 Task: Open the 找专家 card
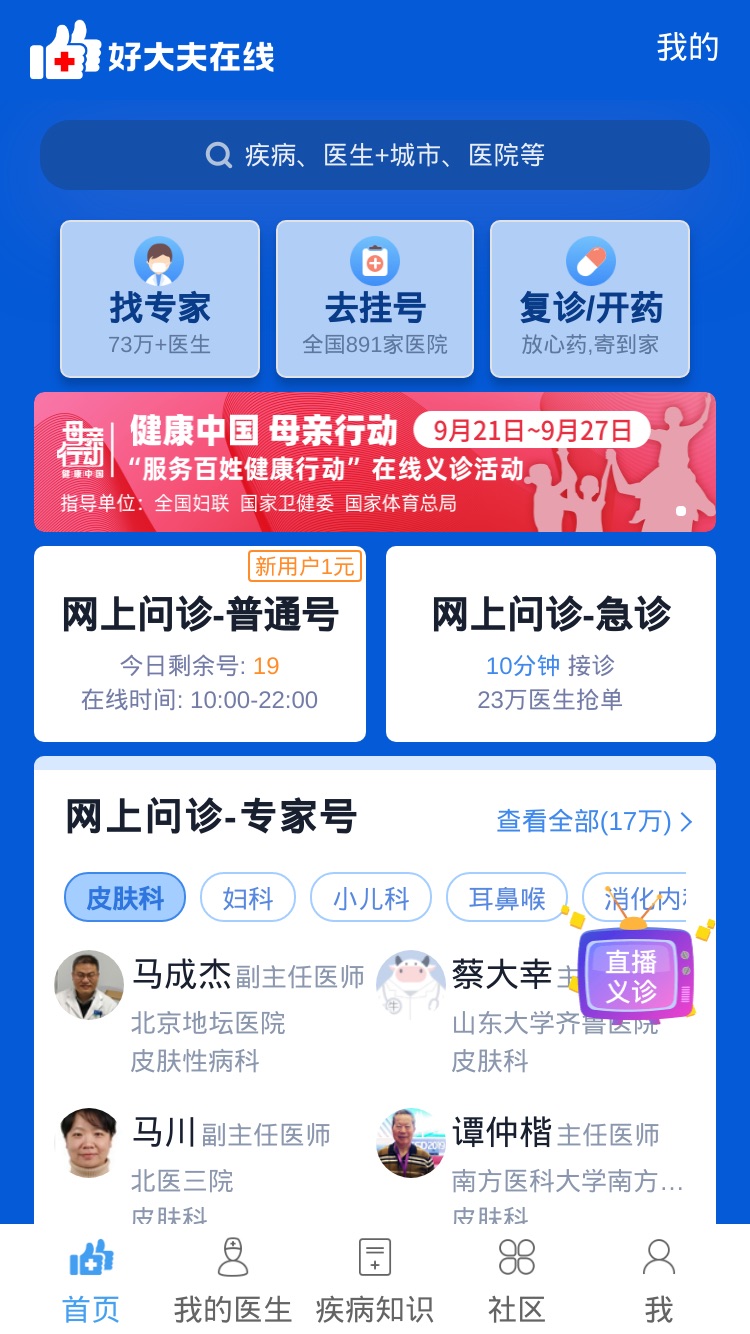[x=160, y=299]
